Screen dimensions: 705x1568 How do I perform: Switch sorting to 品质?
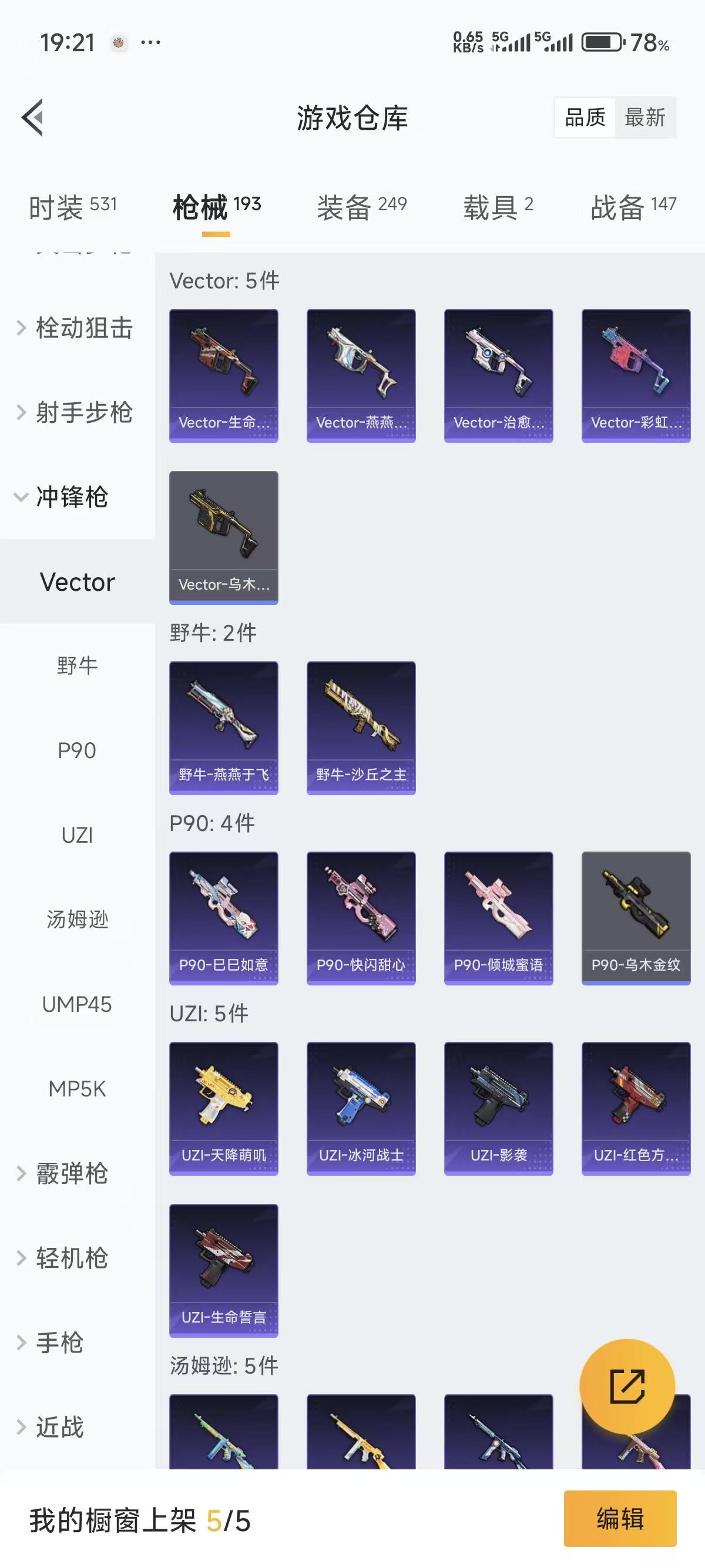[x=583, y=116]
